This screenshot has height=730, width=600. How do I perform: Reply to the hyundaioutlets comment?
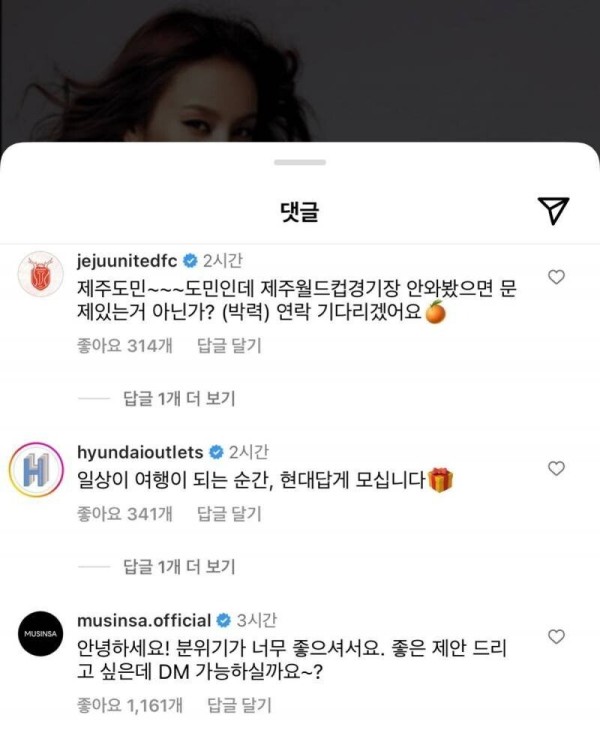coord(229,514)
